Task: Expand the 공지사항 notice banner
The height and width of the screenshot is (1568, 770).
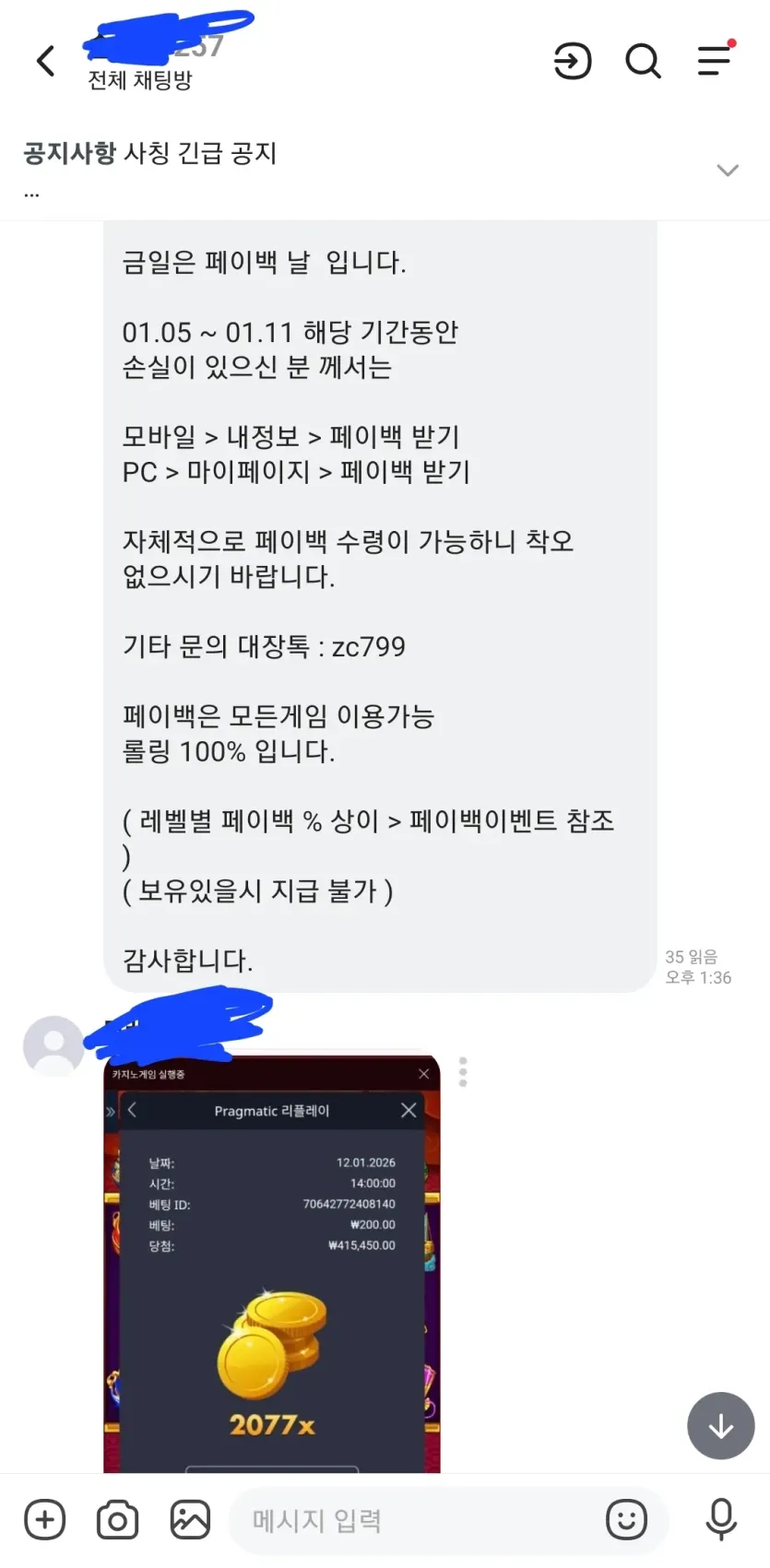Action: pyautogui.click(x=728, y=171)
